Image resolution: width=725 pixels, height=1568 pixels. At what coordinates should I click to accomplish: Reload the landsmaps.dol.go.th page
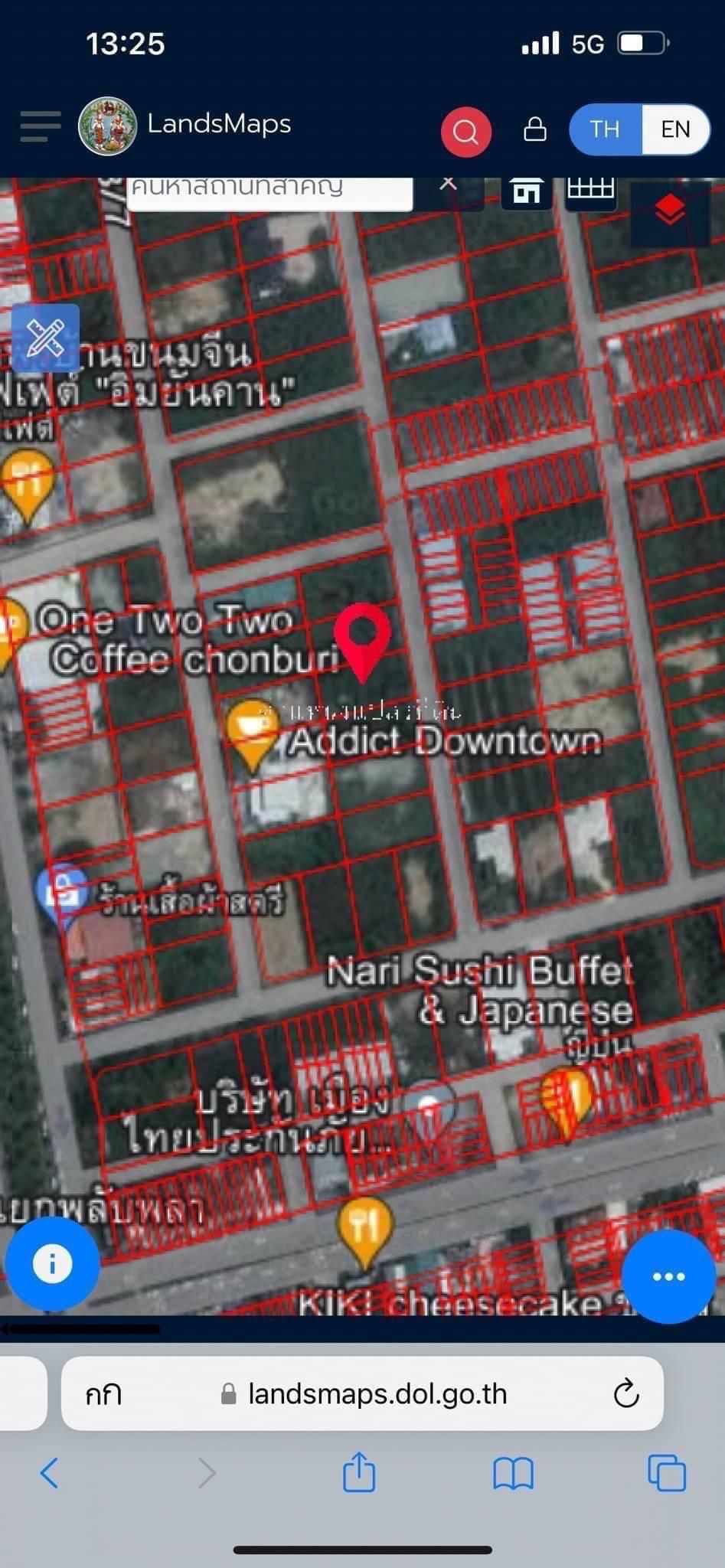(x=626, y=1393)
